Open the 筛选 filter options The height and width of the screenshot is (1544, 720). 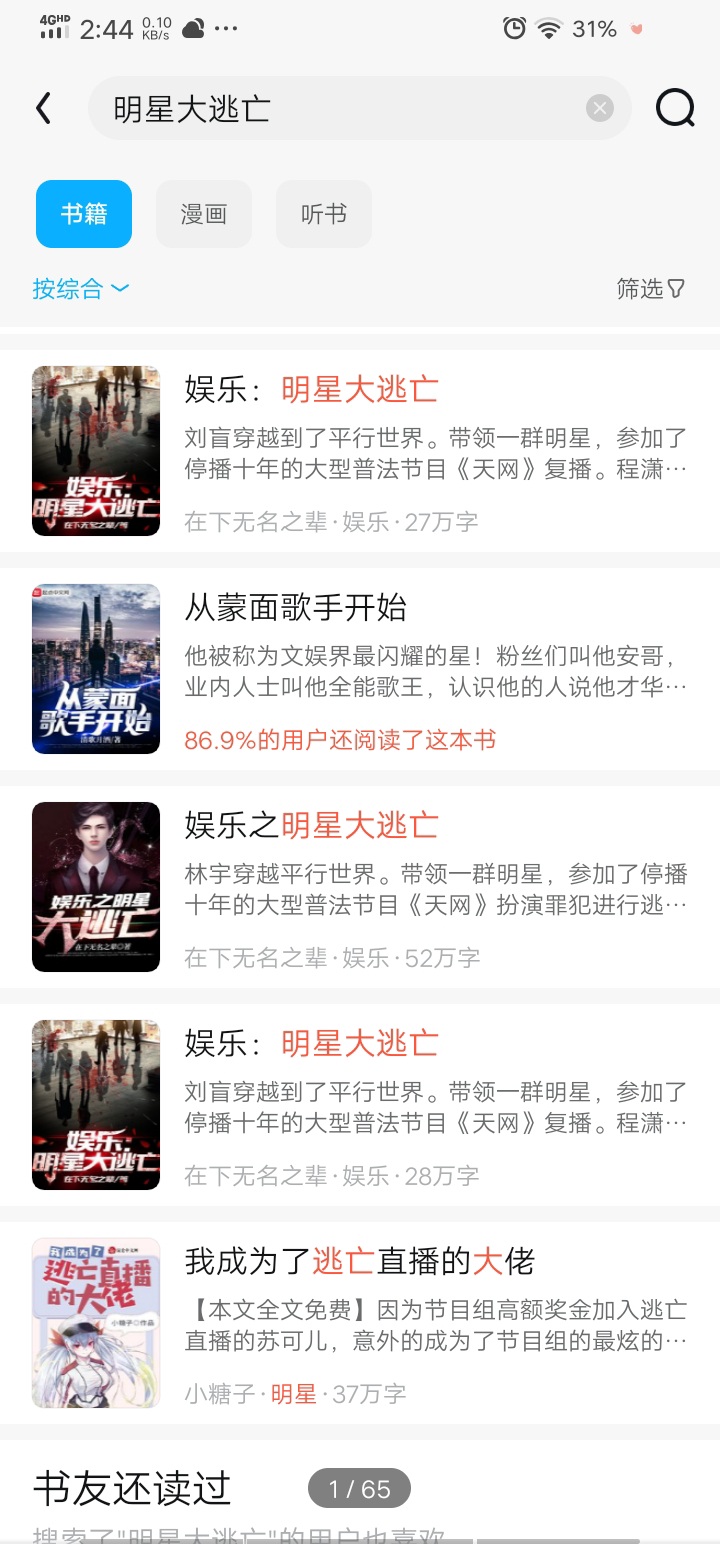click(x=650, y=289)
